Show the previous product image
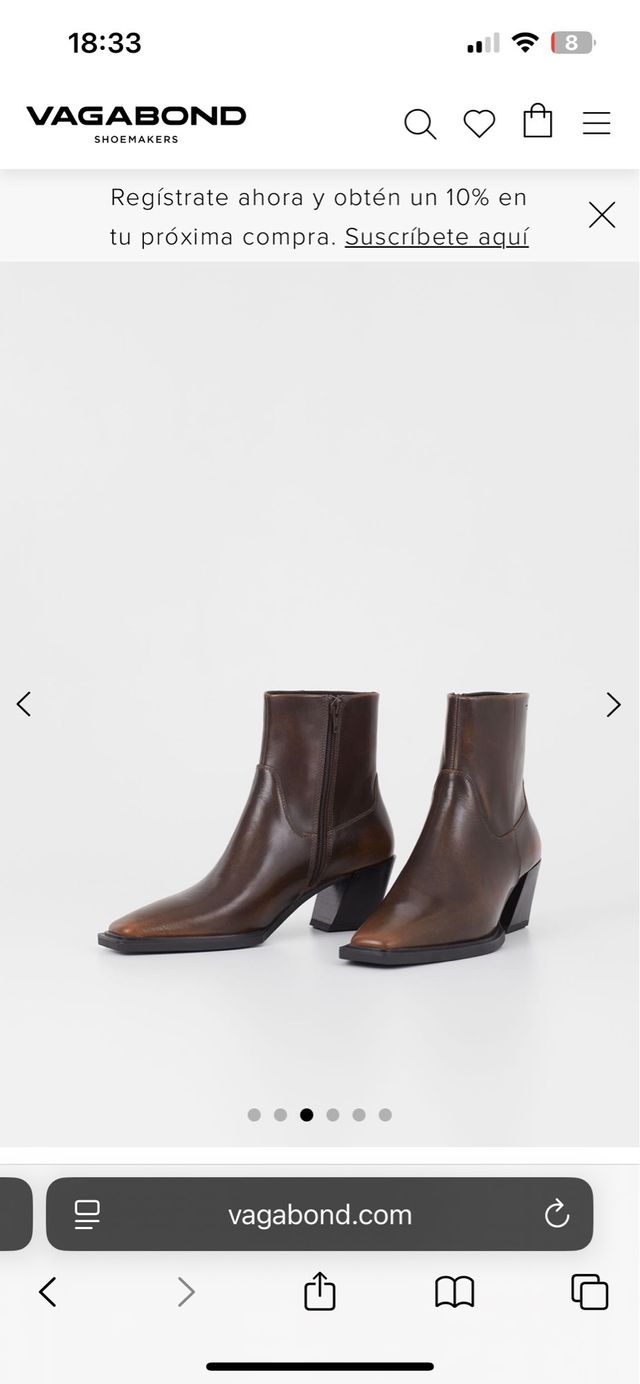Viewport: 640px width, 1384px height. tap(24, 704)
